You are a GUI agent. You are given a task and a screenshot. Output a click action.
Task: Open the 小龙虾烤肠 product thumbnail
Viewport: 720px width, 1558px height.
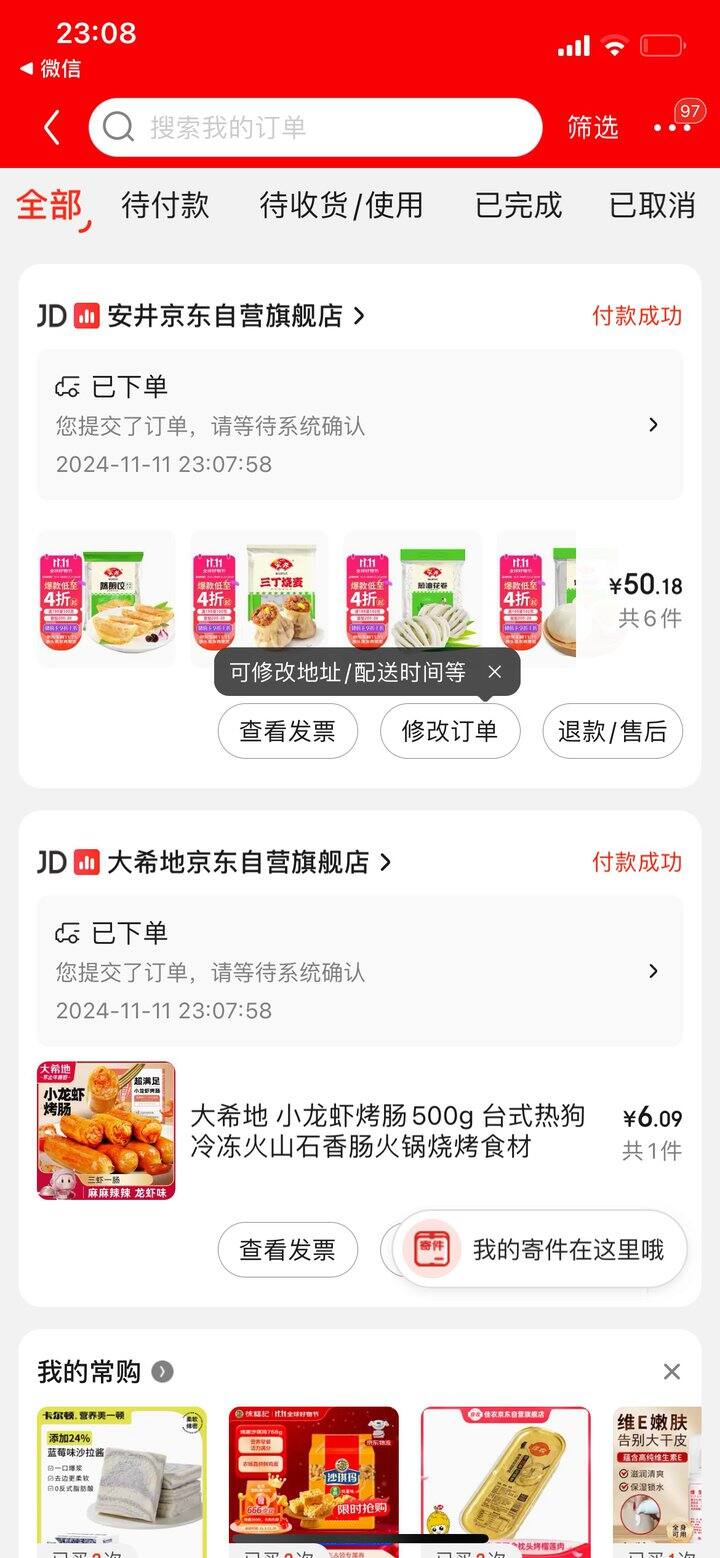[x=105, y=1130]
